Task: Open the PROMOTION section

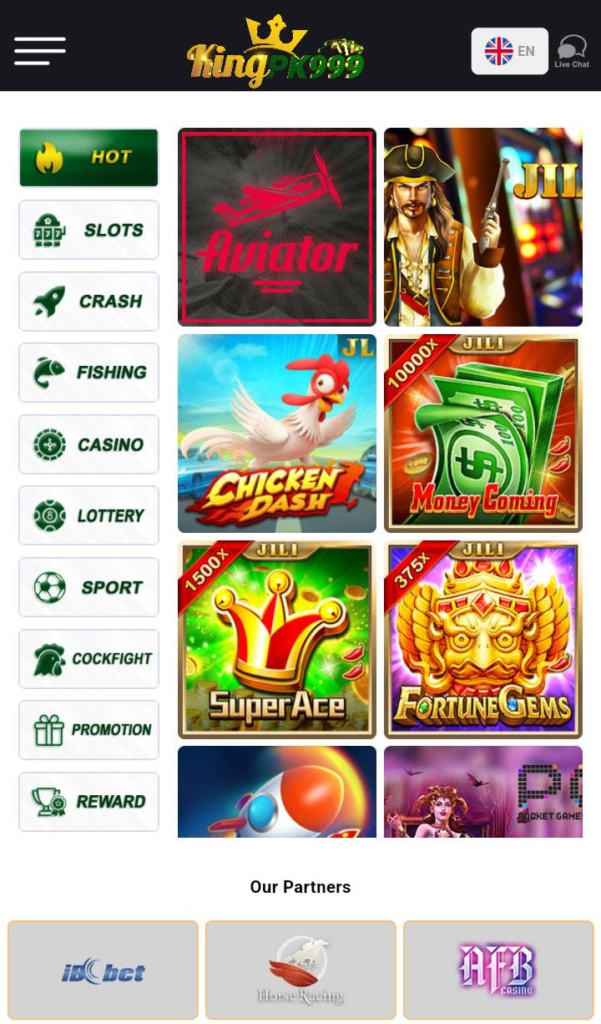Action: pos(88,730)
